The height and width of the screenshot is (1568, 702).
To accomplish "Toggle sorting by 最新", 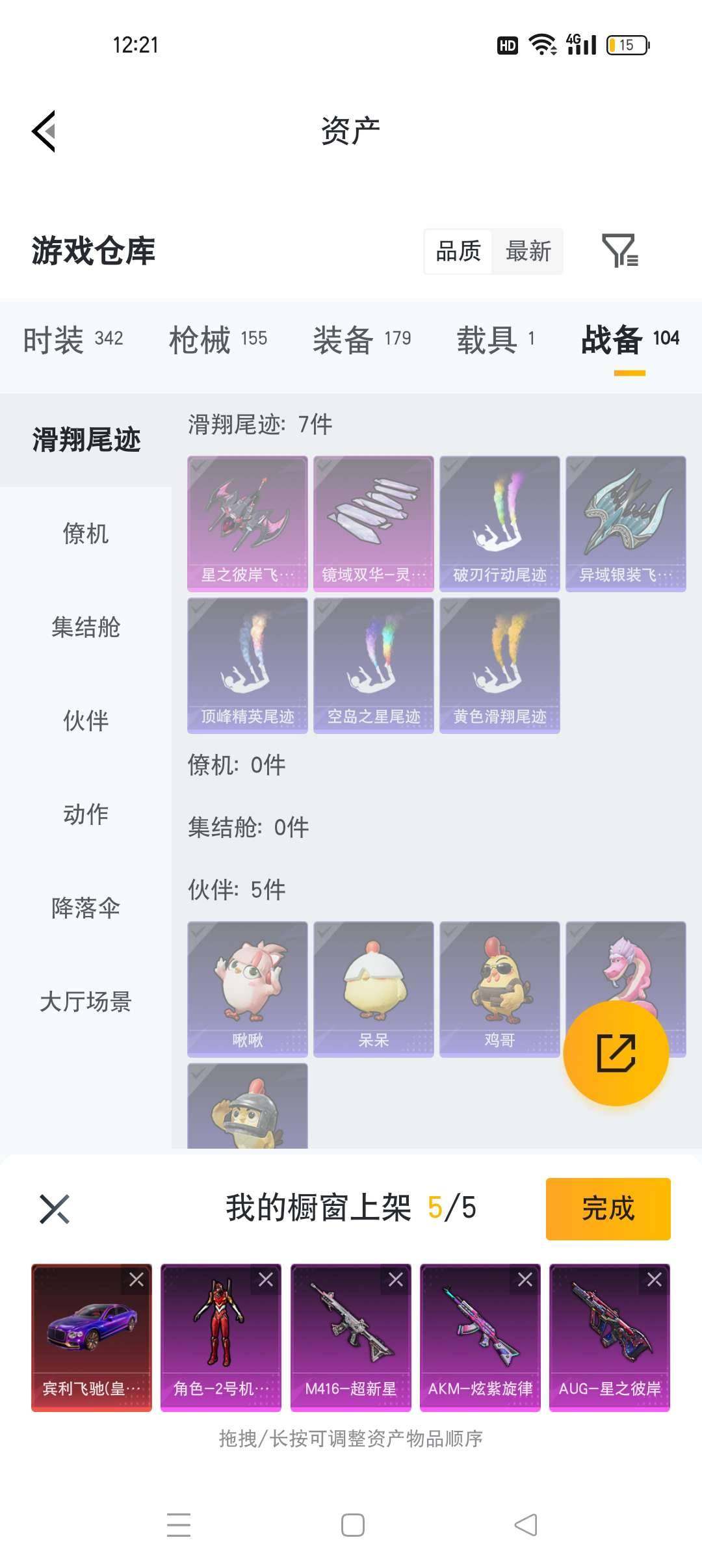I will point(528,252).
